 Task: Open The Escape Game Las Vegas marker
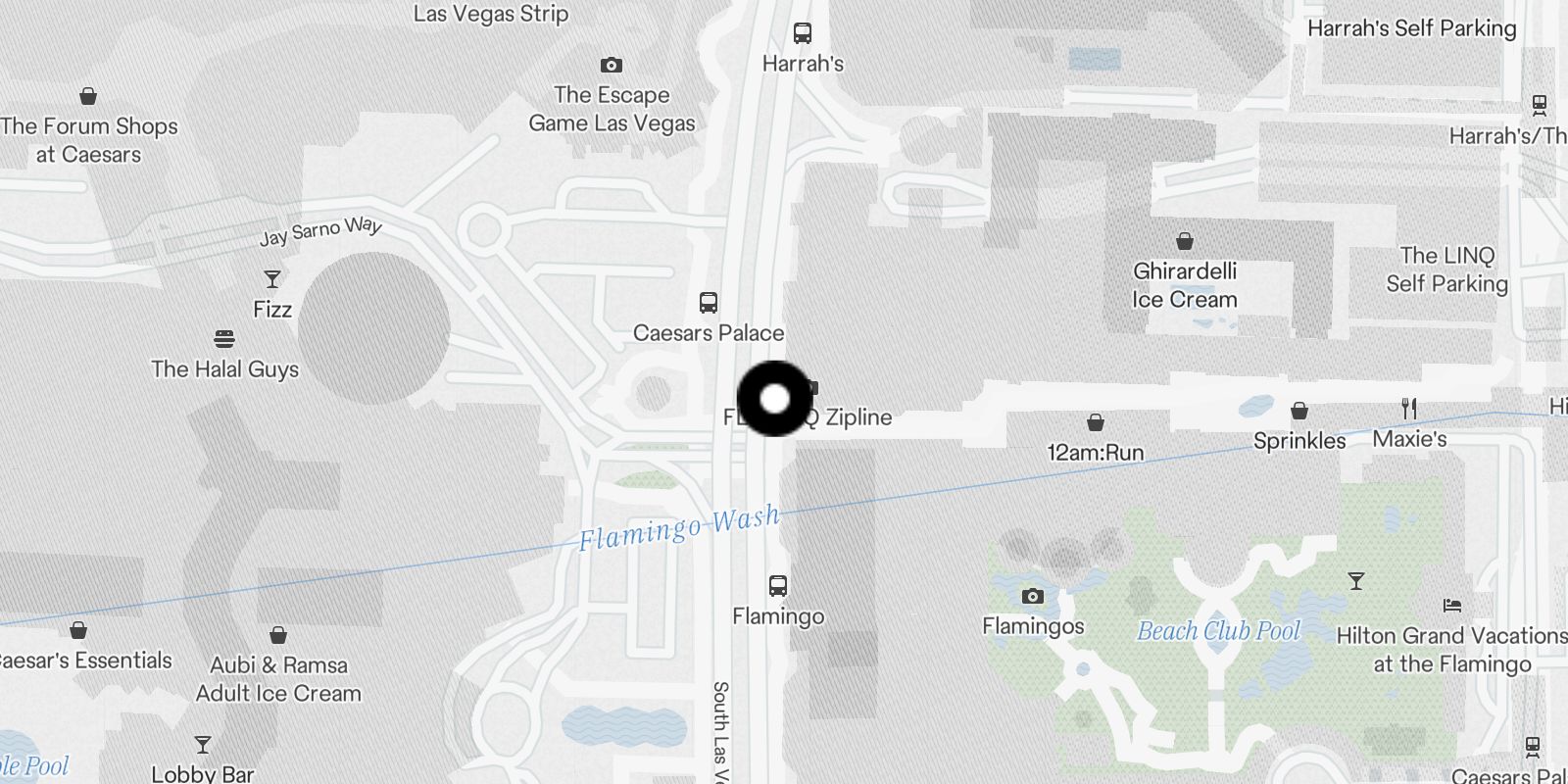tap(612, 66)
